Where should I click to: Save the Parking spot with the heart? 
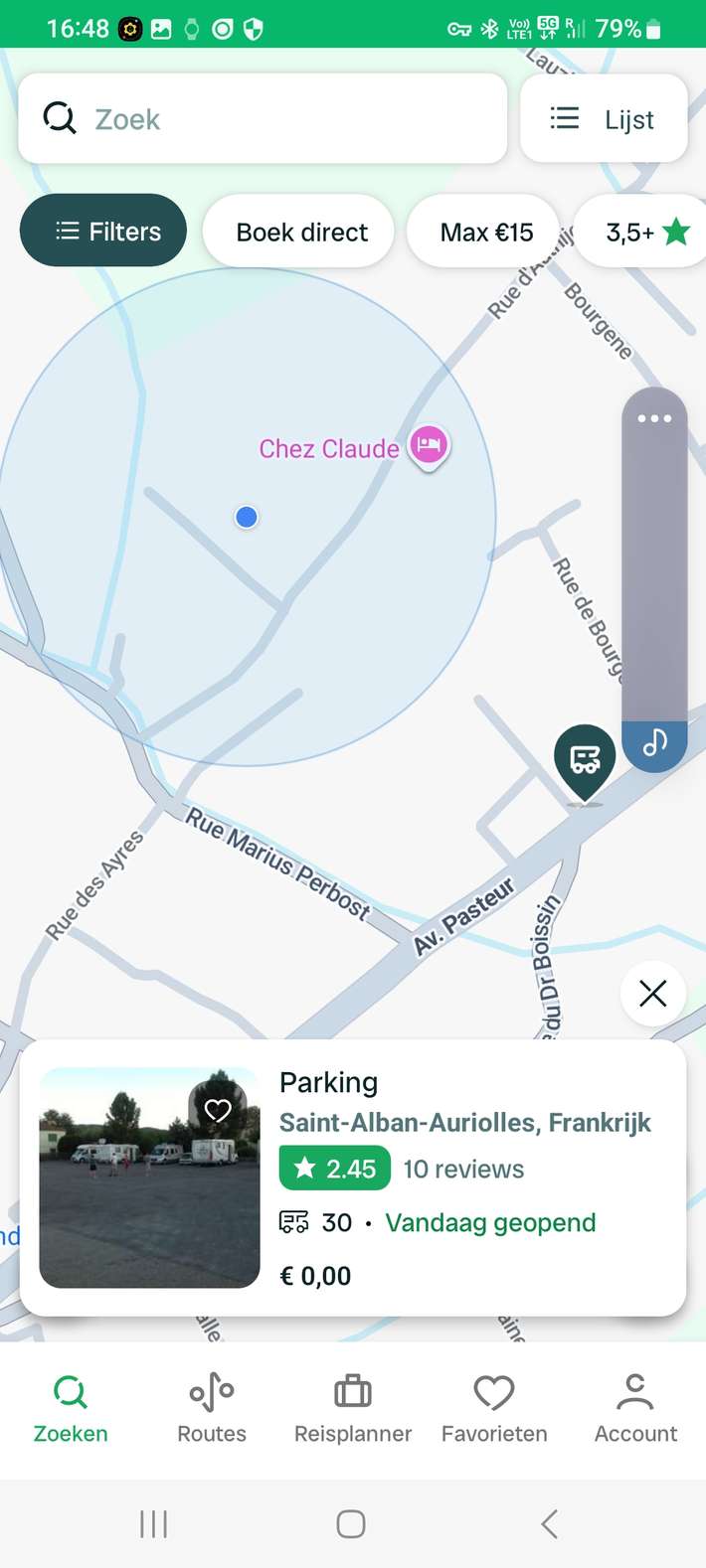click(x=218, y=1110)
